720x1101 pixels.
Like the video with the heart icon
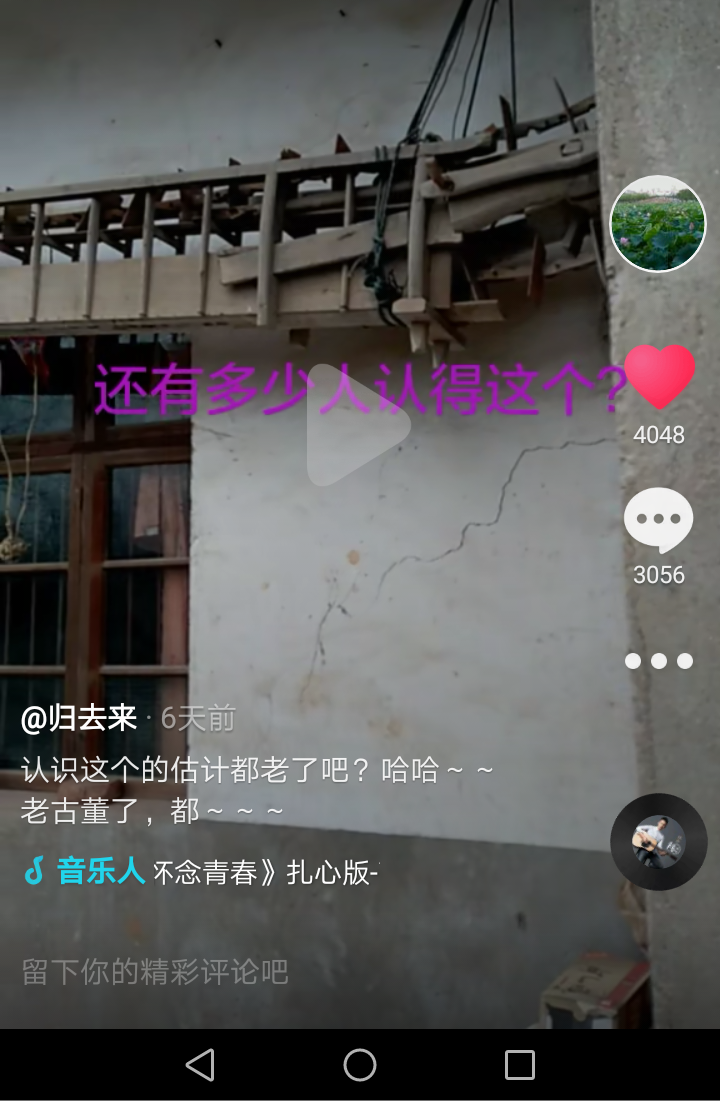[x=659, y=378]
